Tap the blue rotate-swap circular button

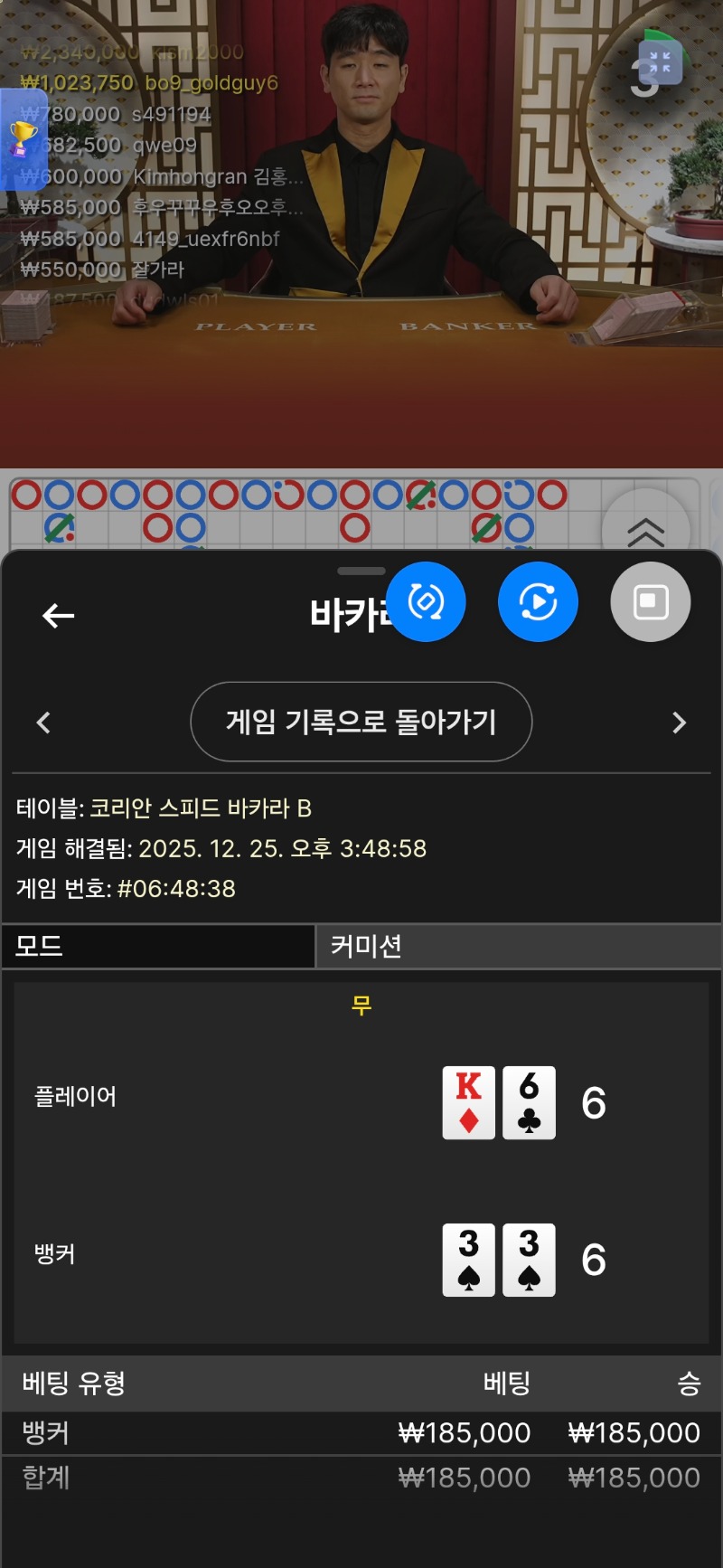coord(426,602)
